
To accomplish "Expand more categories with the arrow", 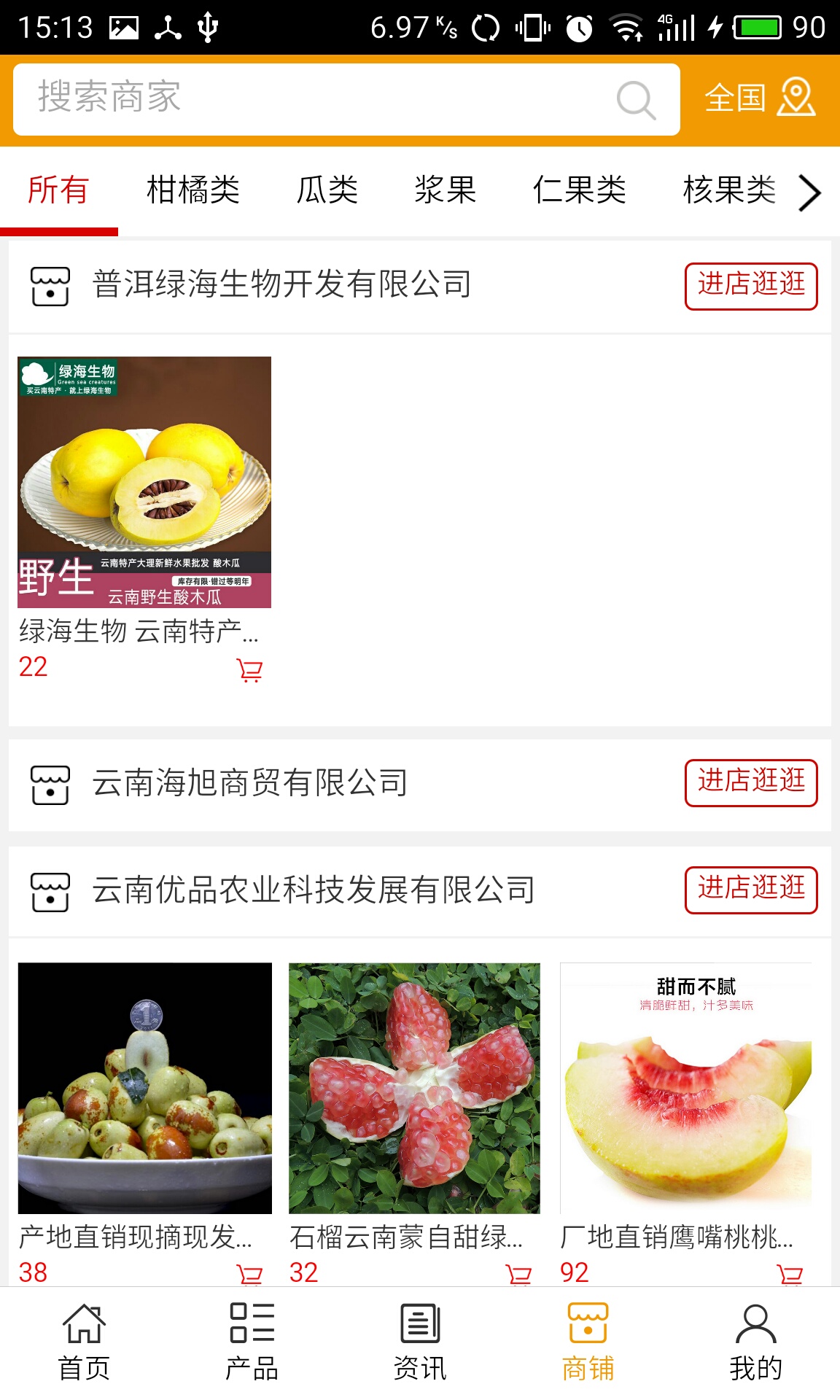I will [x=810, y=192].
